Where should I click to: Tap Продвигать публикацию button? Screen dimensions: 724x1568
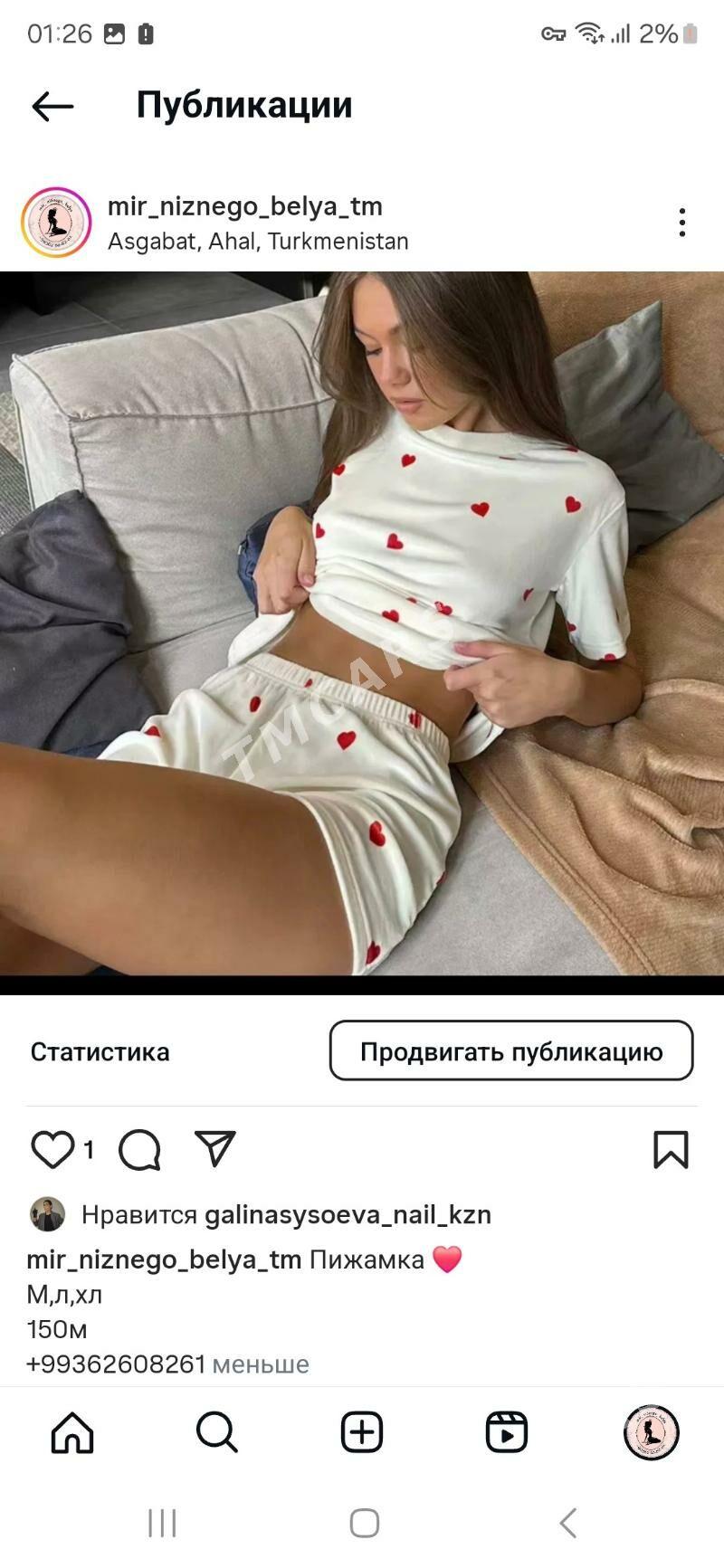coord(511,1050)
